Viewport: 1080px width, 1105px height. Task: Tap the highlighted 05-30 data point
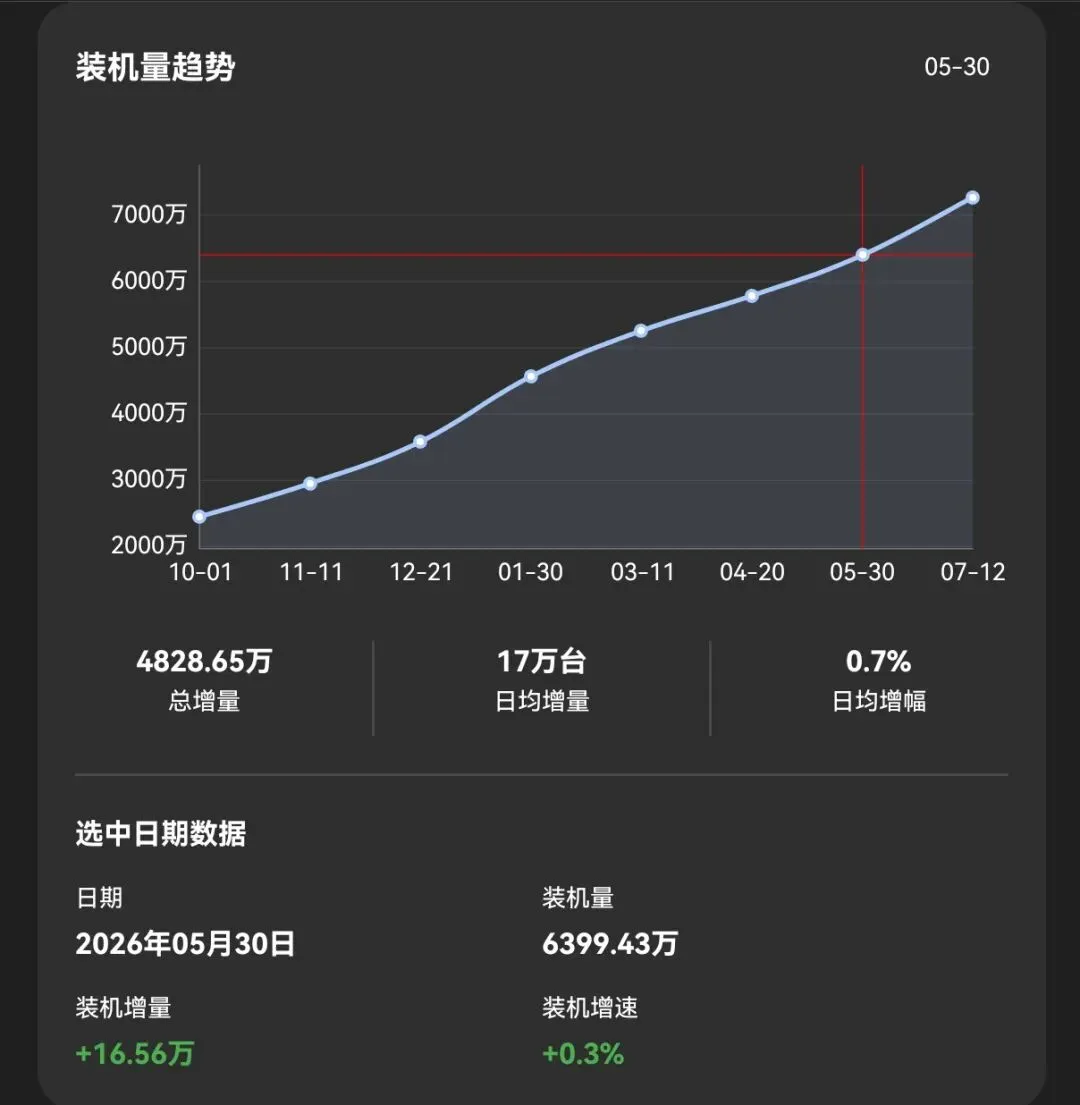pos(862,254)
